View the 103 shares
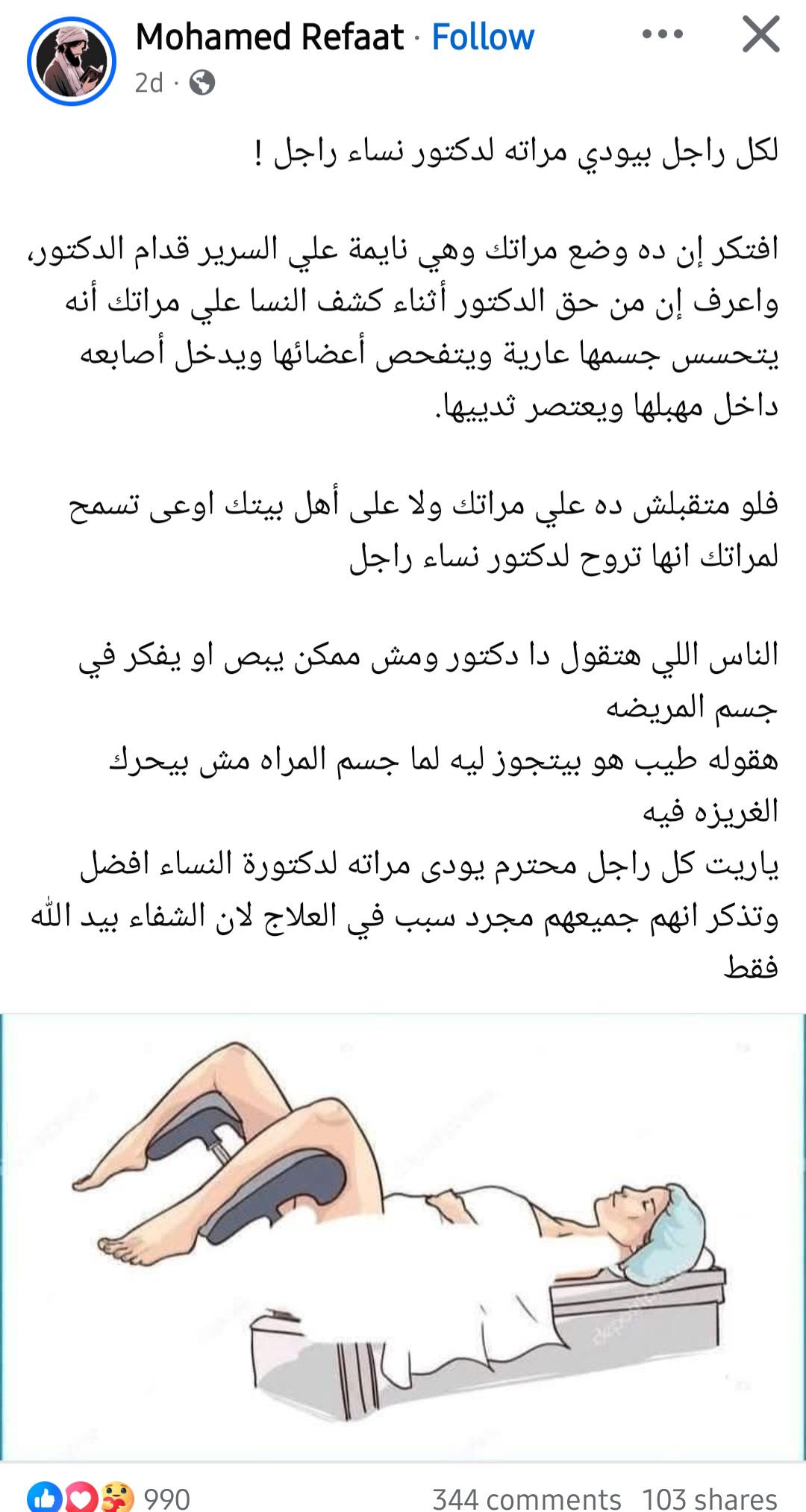 click(x=710, y=1497)
